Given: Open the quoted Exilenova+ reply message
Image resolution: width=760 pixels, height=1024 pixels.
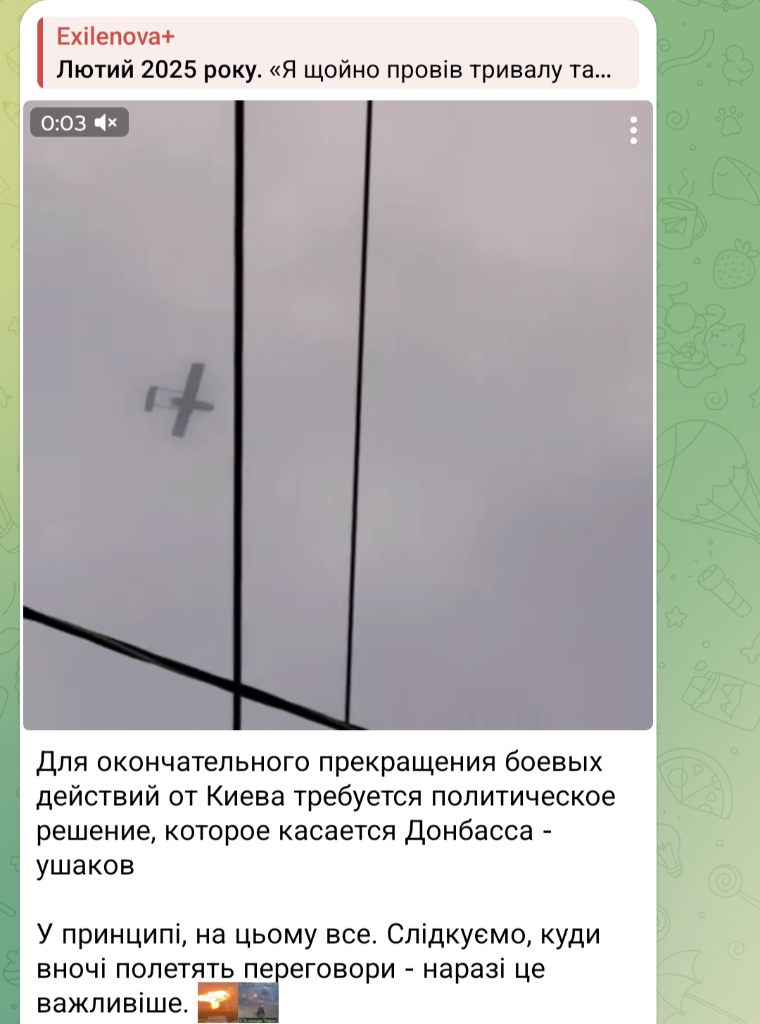Looking at the screenshot, I should click(337, 54).
